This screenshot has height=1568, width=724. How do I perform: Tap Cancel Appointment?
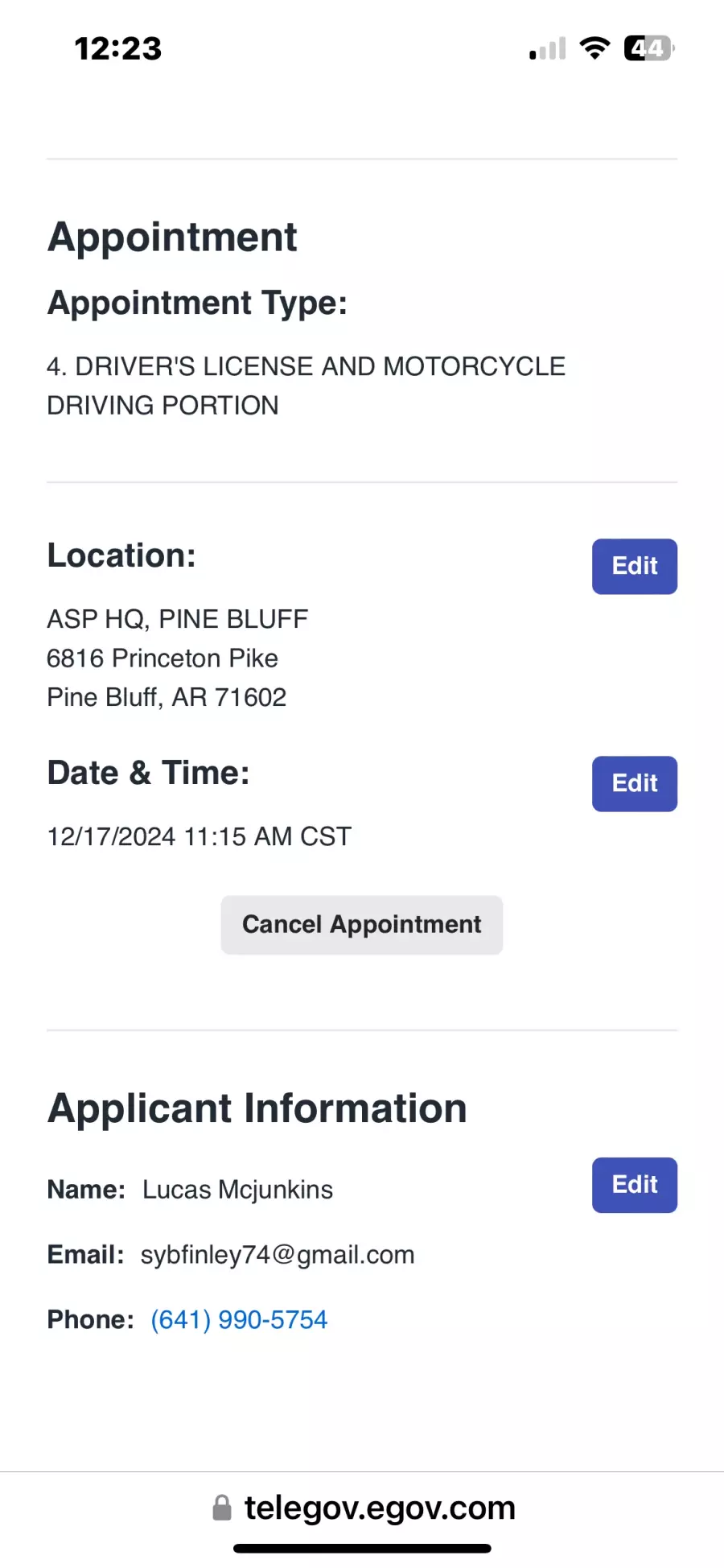[362, 925]
